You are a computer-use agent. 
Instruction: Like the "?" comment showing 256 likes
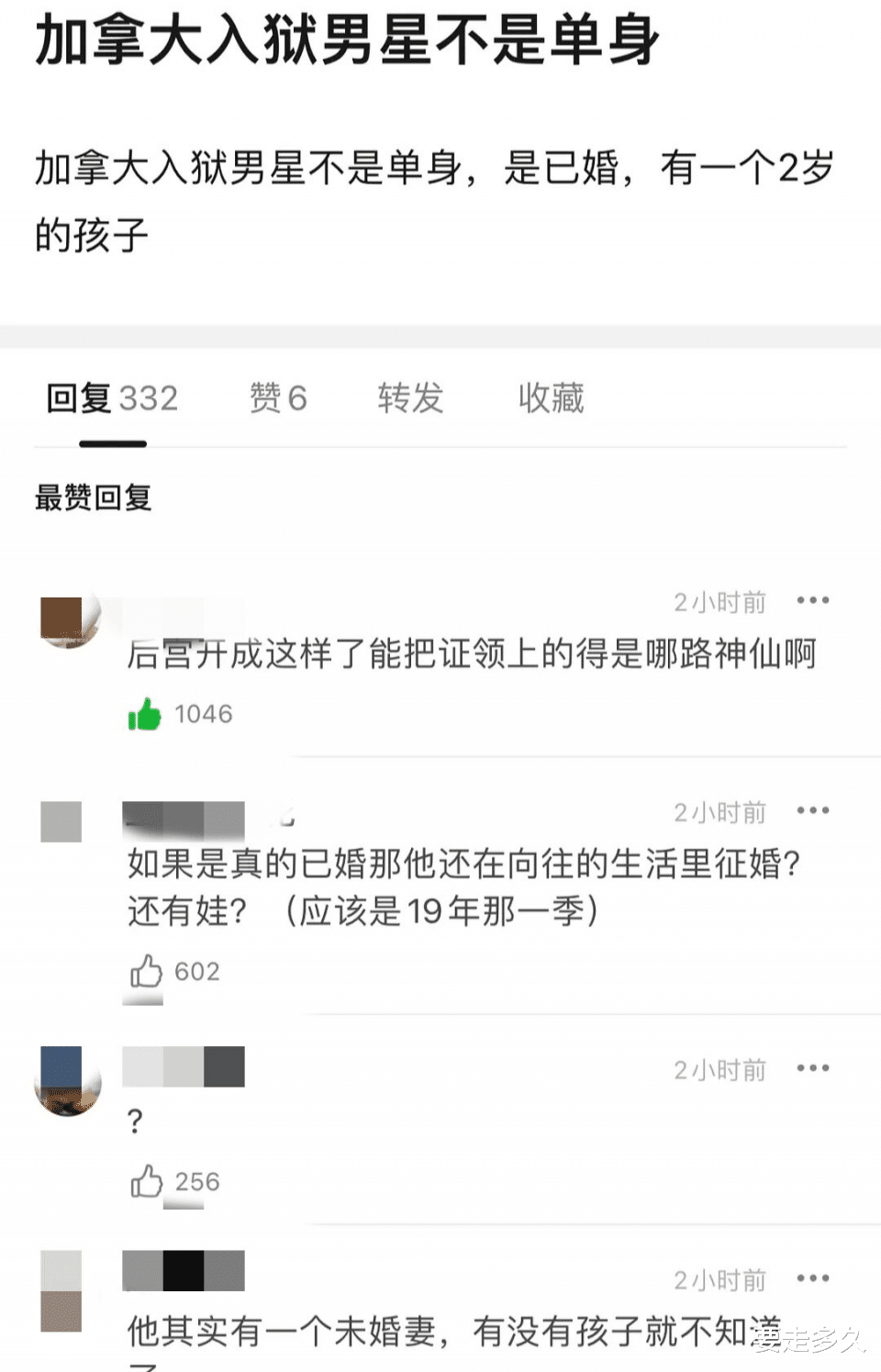point(142,1184)
